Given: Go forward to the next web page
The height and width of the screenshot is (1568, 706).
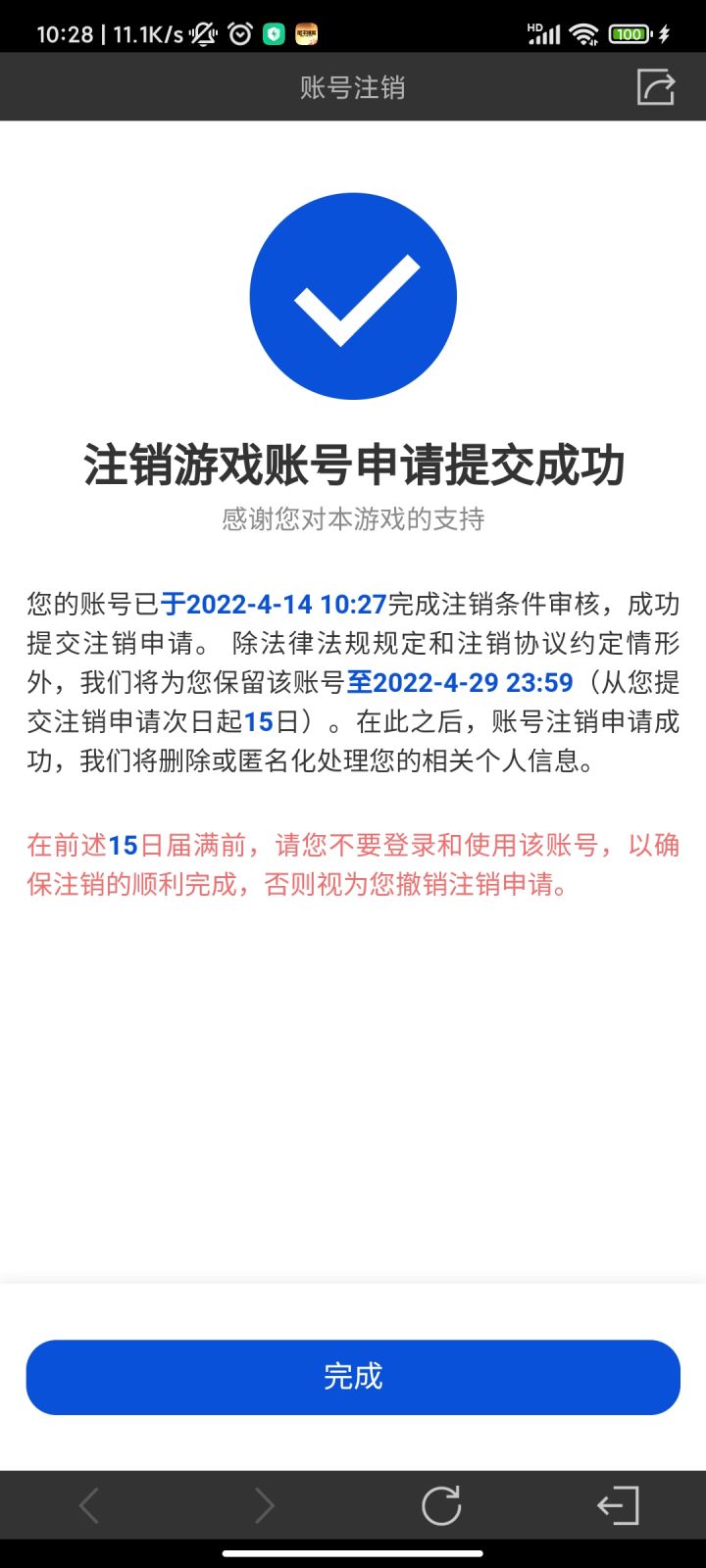Looking at the screenshot, I should point(264,1505).
